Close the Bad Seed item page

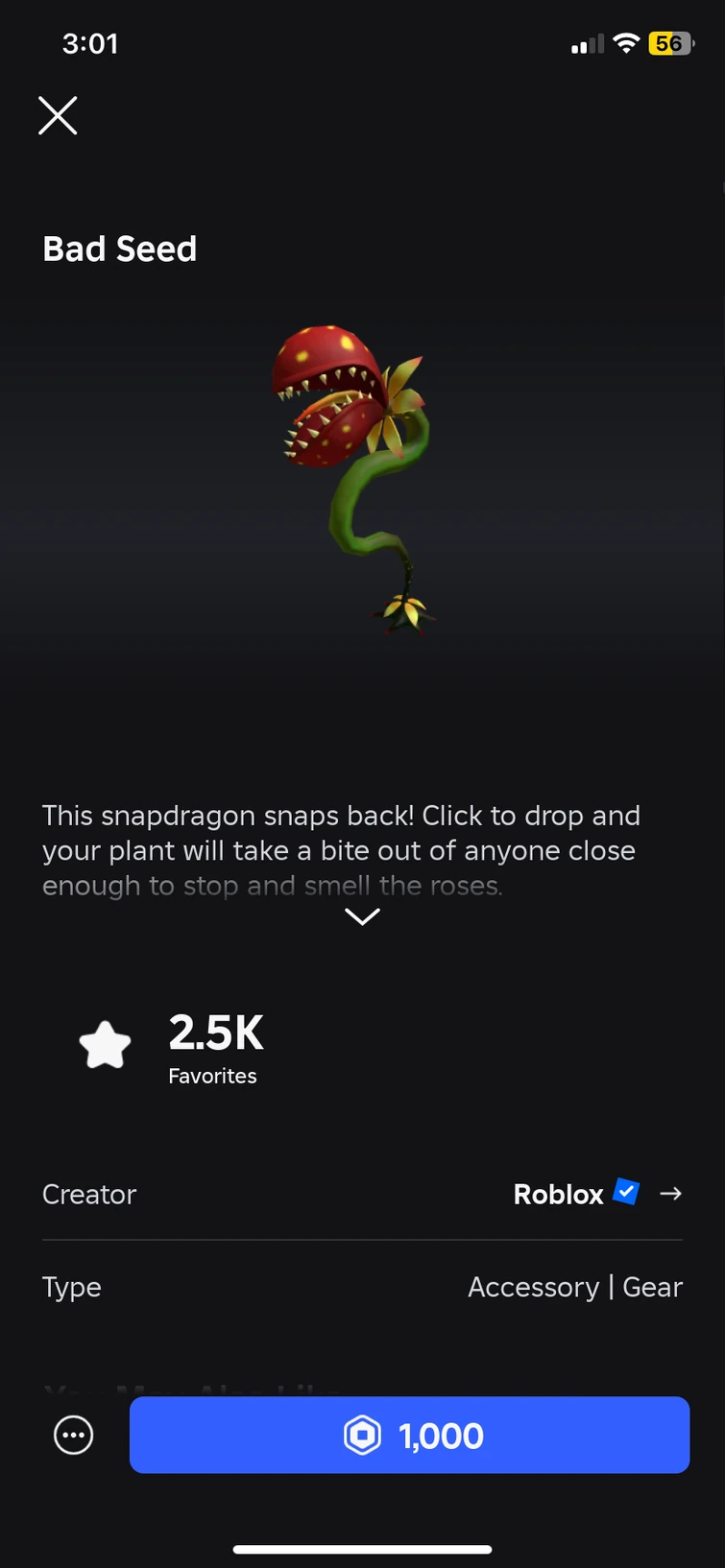click(58, 116)
